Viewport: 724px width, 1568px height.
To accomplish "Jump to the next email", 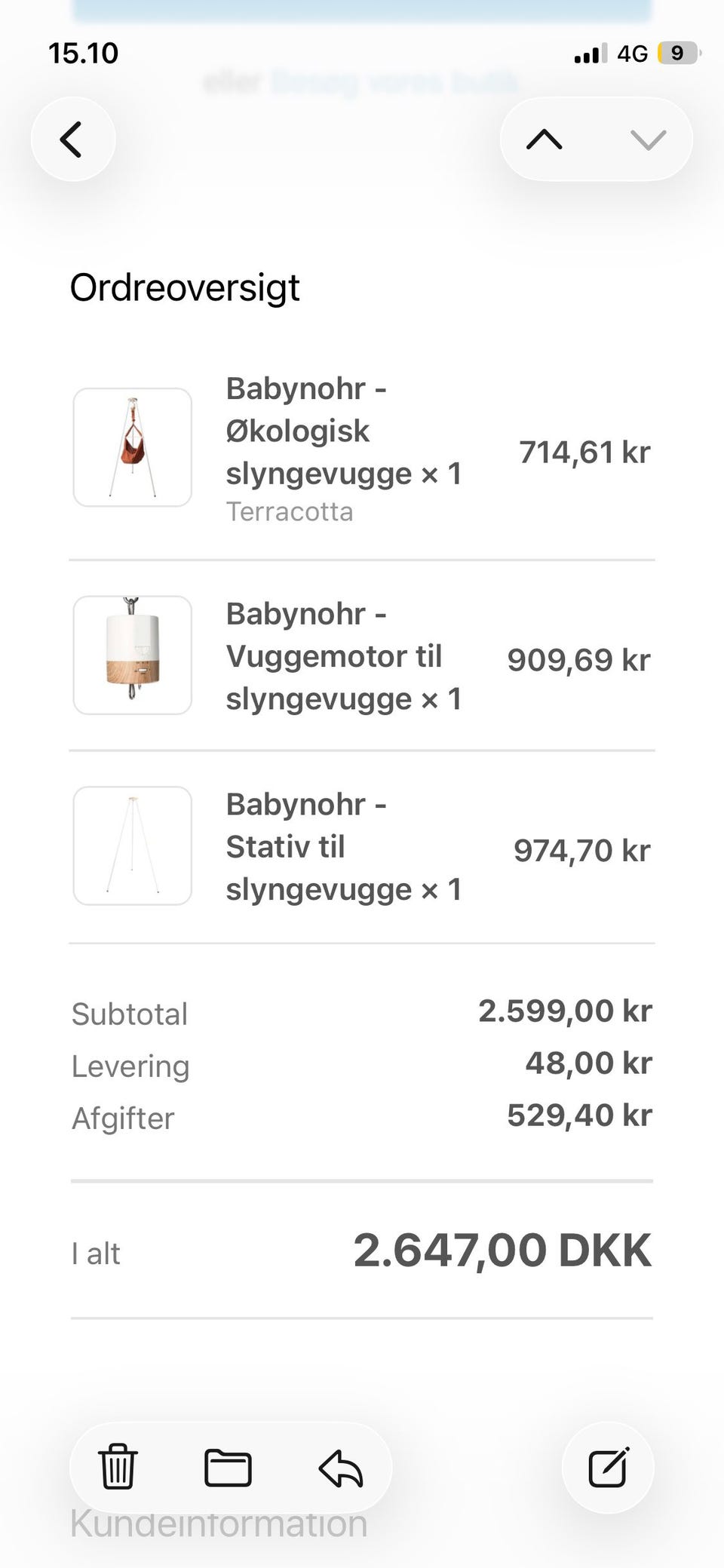I will (648, 140).
